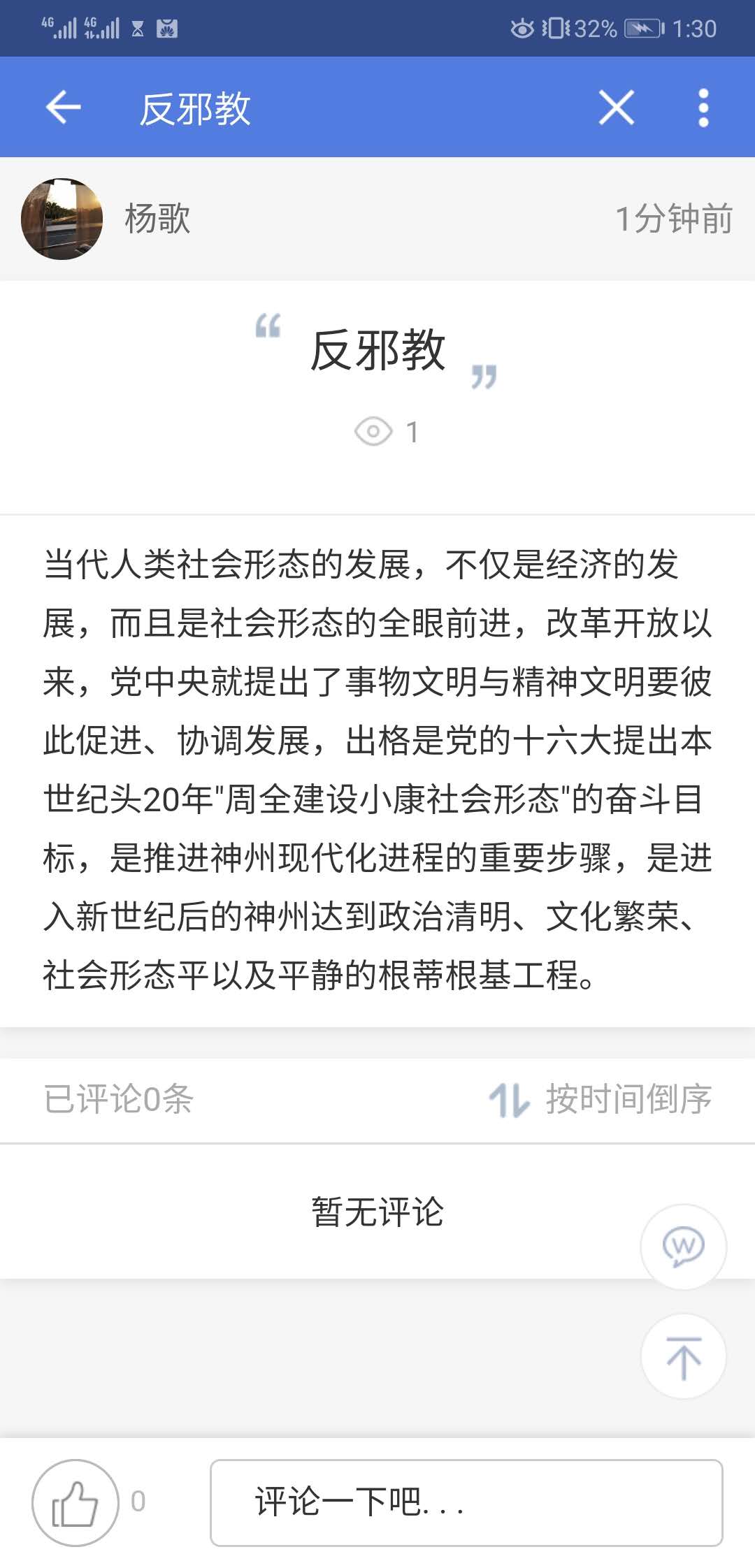
Task: Close the page with the X icon
Action: [x=617, y=108]
